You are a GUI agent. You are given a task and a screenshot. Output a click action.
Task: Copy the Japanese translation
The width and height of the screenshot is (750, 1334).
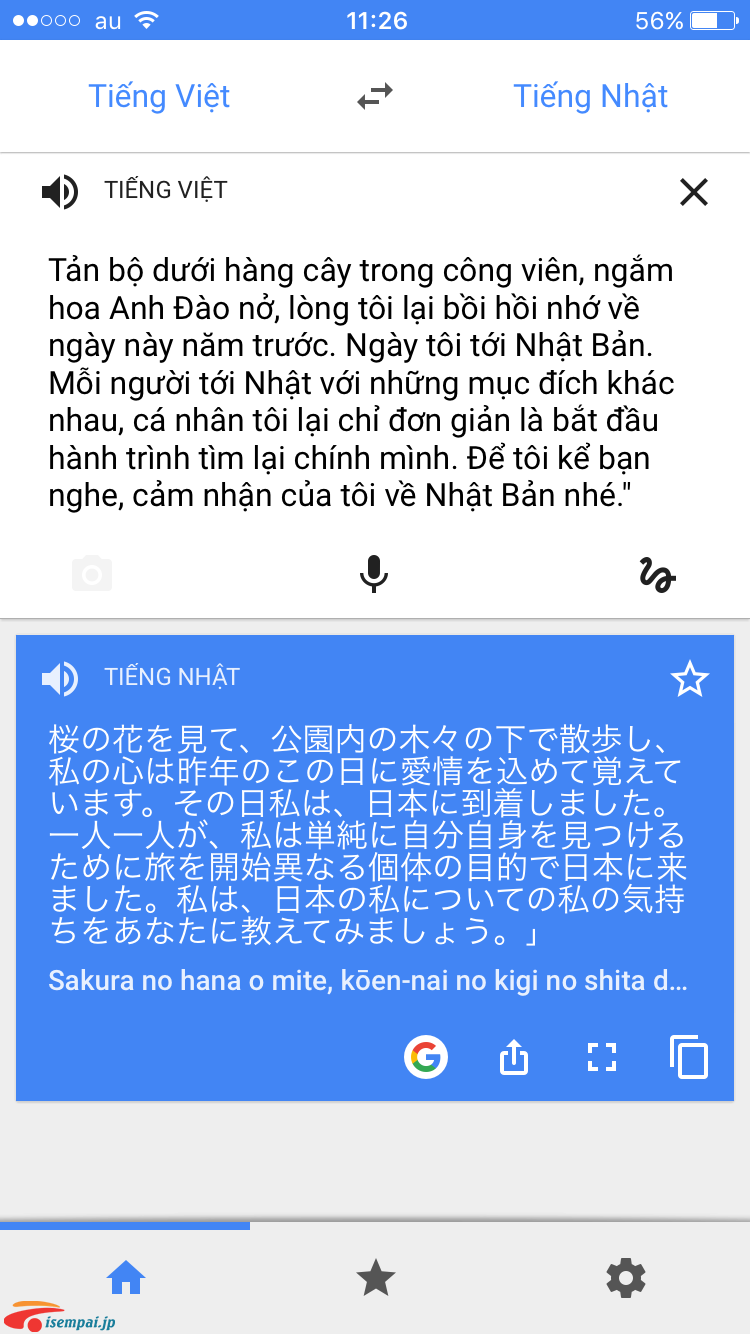coord(689,1057)
